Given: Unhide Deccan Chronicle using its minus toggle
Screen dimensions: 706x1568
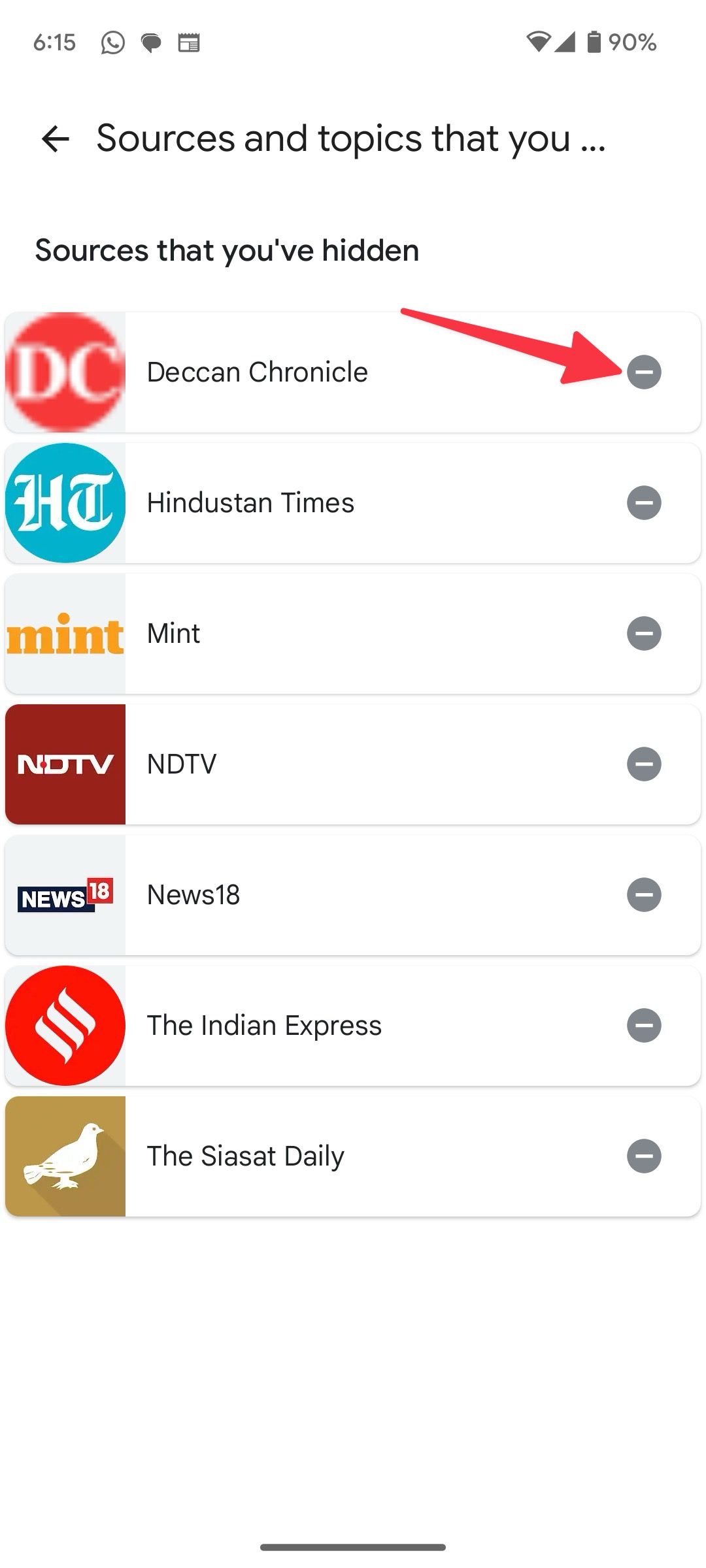Looking at the screenshot, I should 644,372.
